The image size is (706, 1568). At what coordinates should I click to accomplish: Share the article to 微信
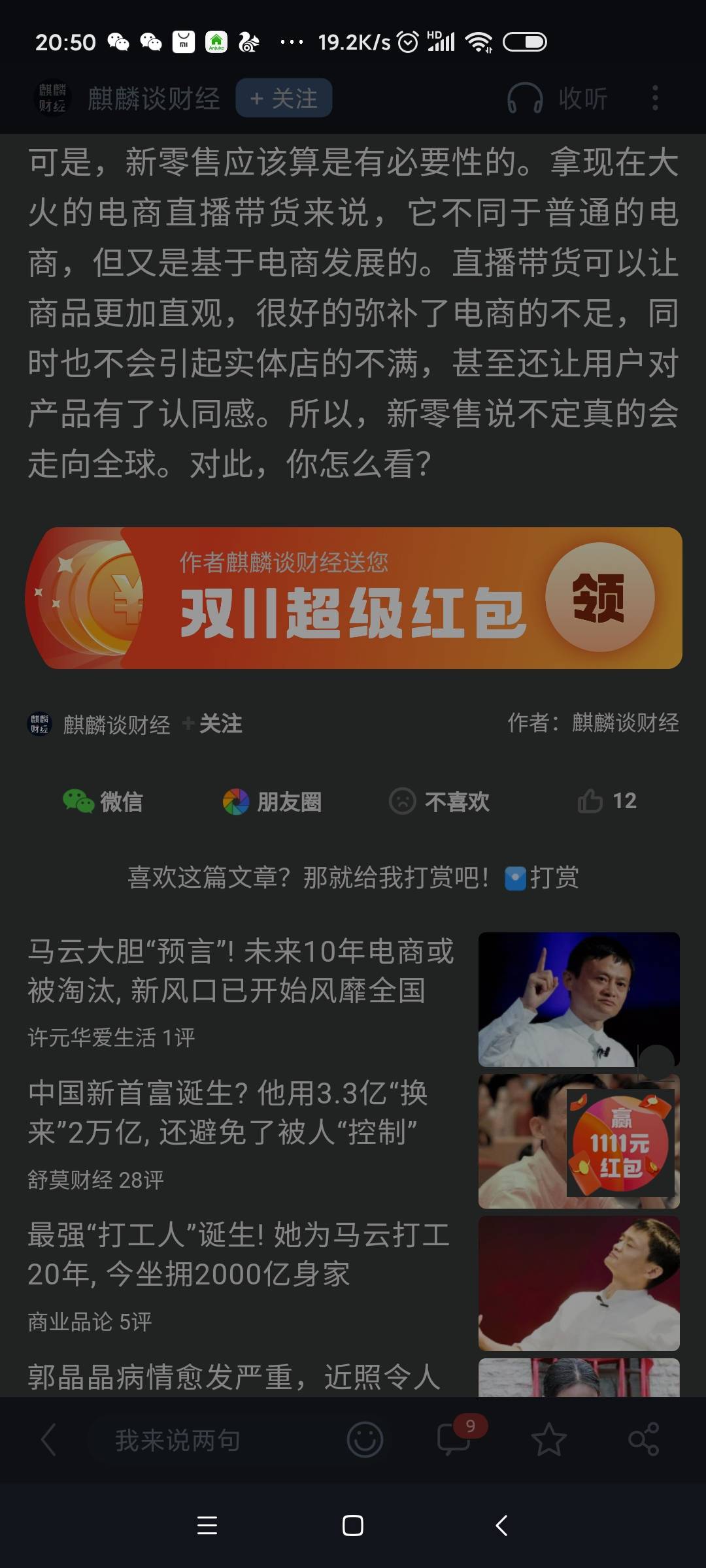tap(103, 801)
